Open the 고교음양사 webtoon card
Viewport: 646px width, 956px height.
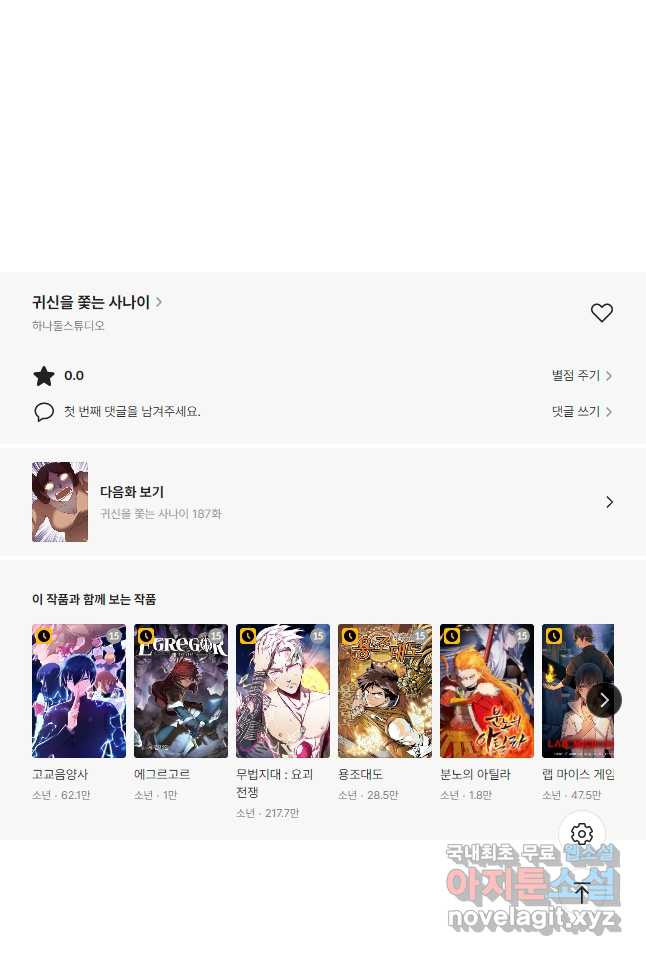(79, 691)
